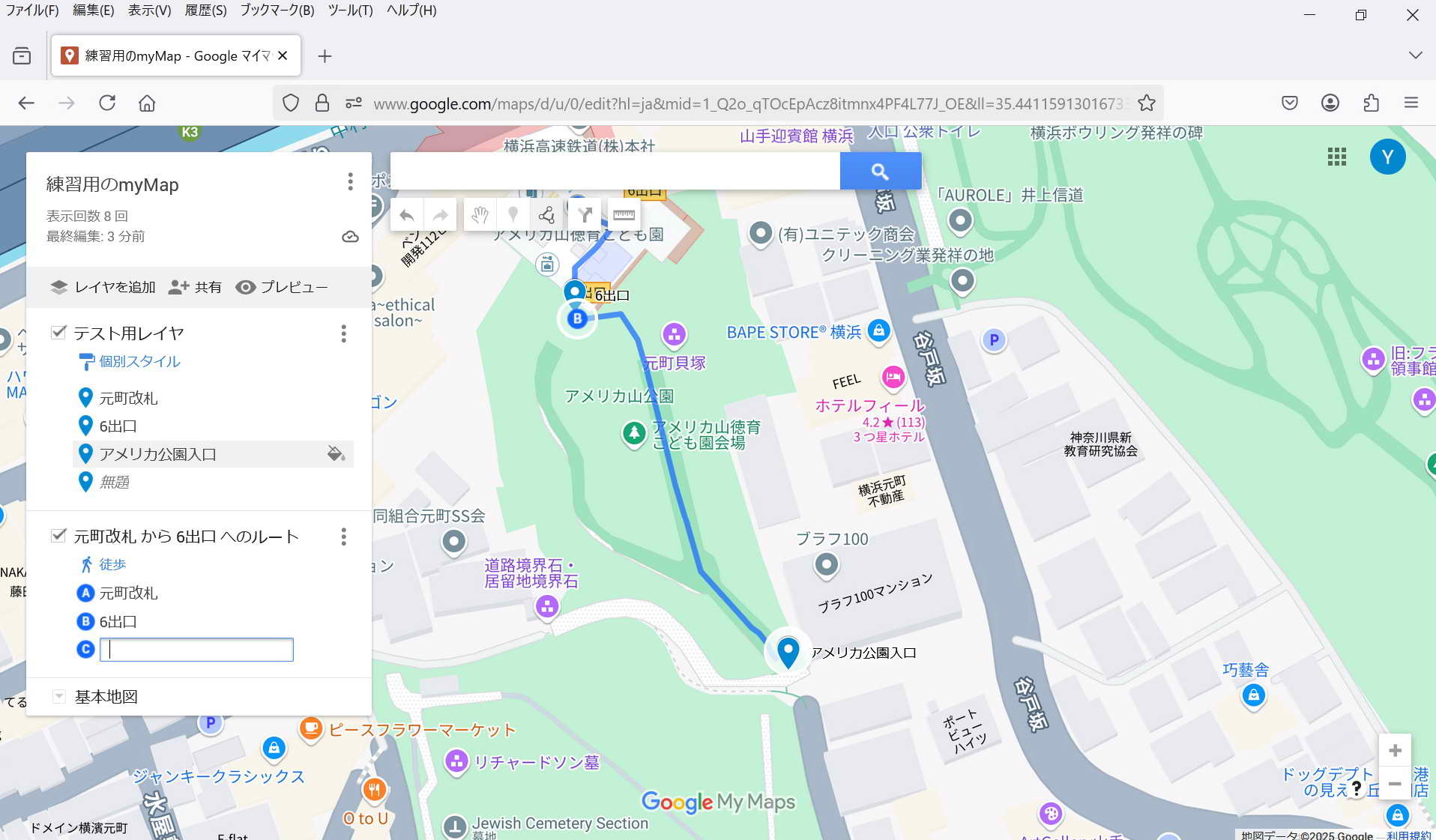Open the map title overflow menu
This screenshot has width=1436, height=840.
[350, 181]
